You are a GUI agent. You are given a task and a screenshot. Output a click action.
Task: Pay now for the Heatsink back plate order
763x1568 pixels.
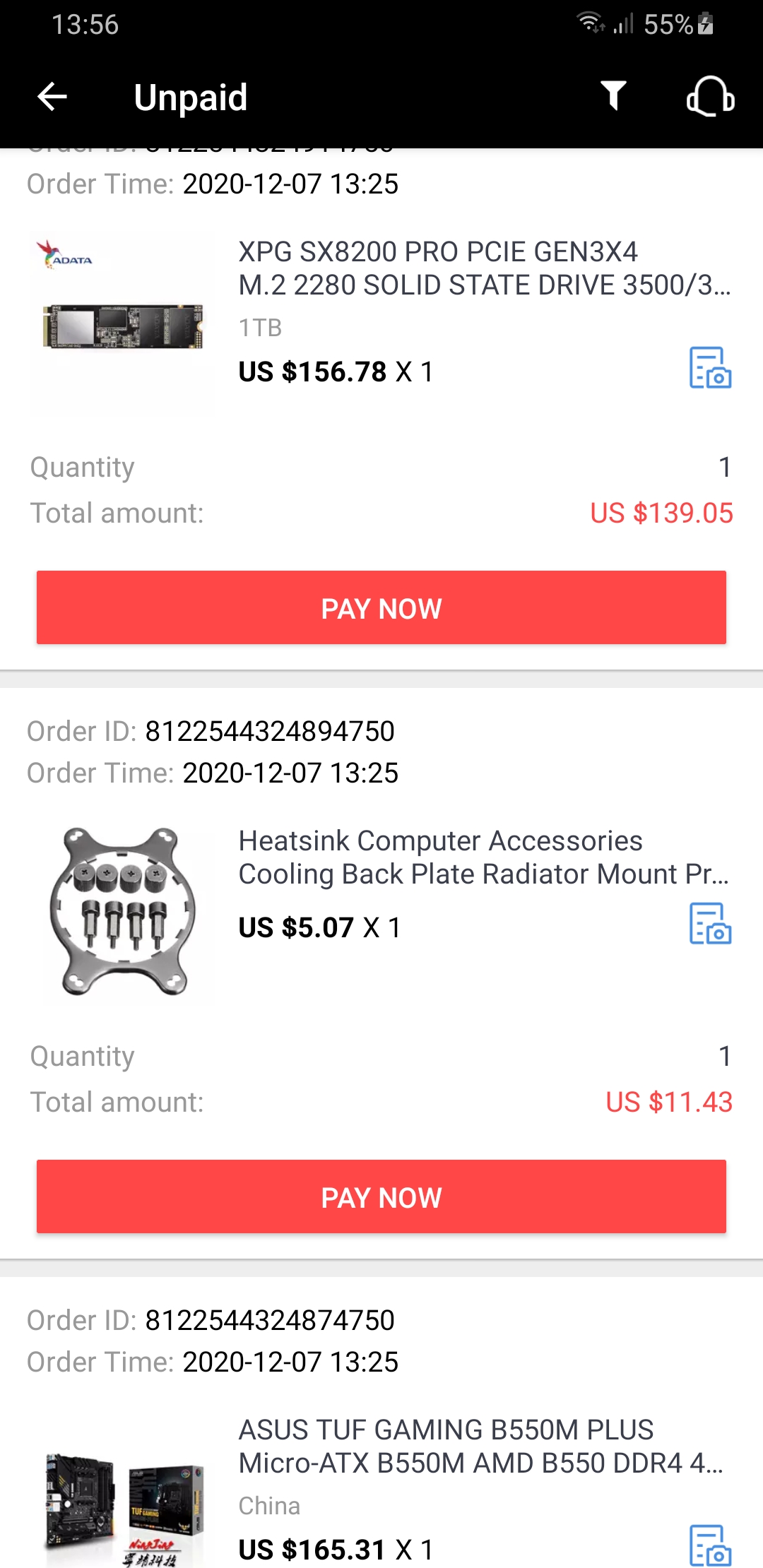click(x=381, y=1196)
